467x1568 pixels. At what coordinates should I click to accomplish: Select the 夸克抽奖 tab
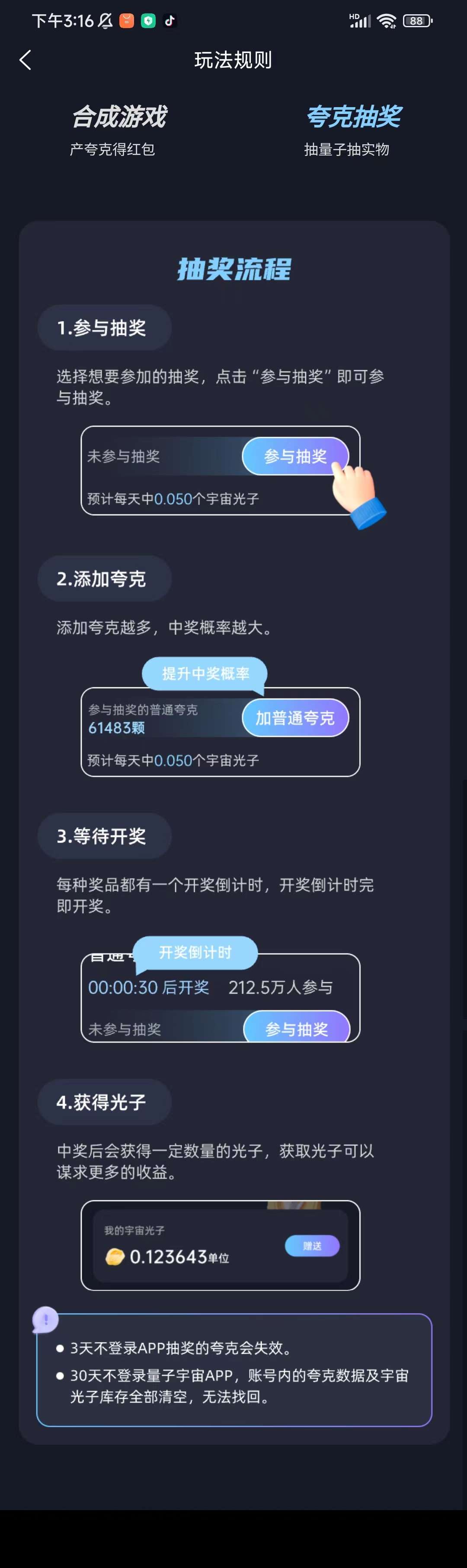click(x=352, y=128)
